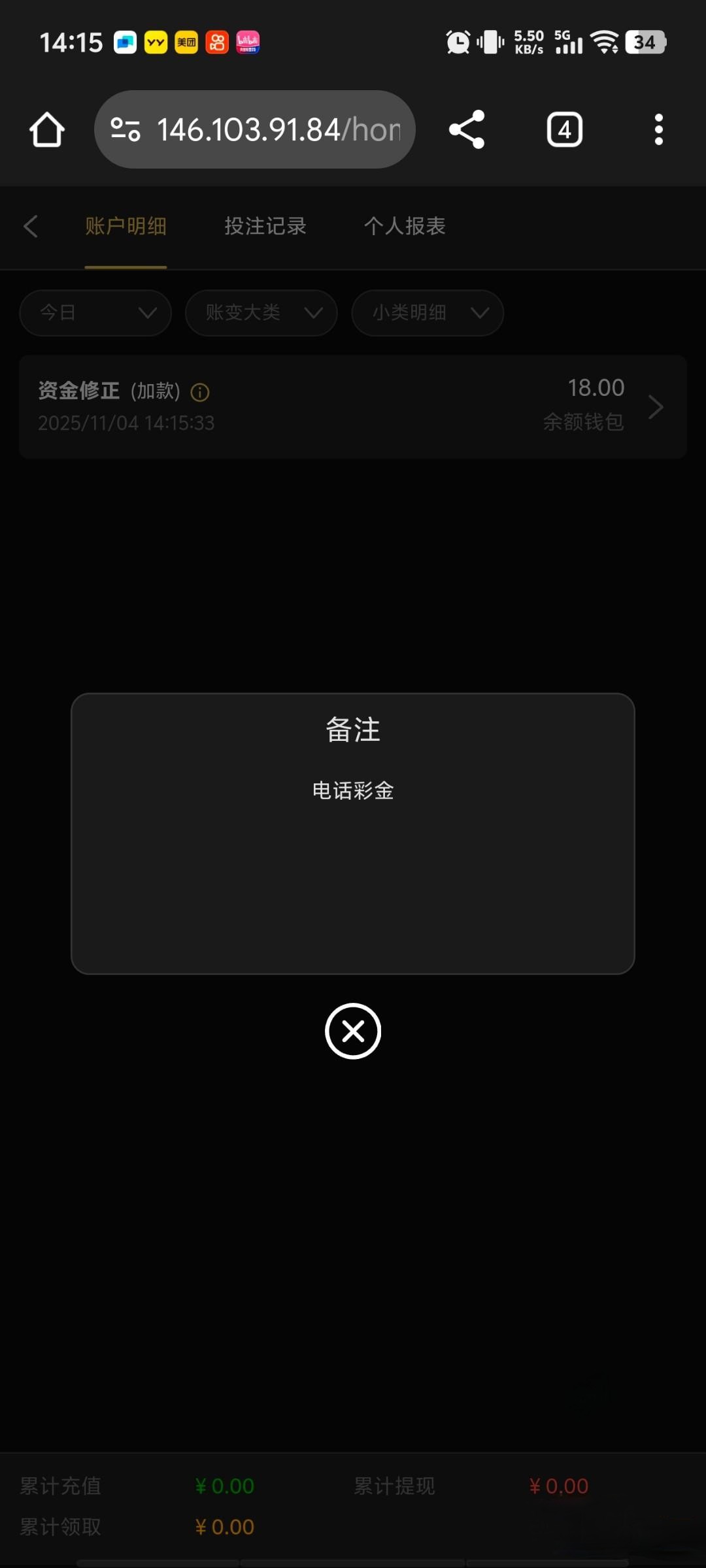Close the 备注 remark dialog
Screen dimensions: 706x1568
pos(353,1031)
